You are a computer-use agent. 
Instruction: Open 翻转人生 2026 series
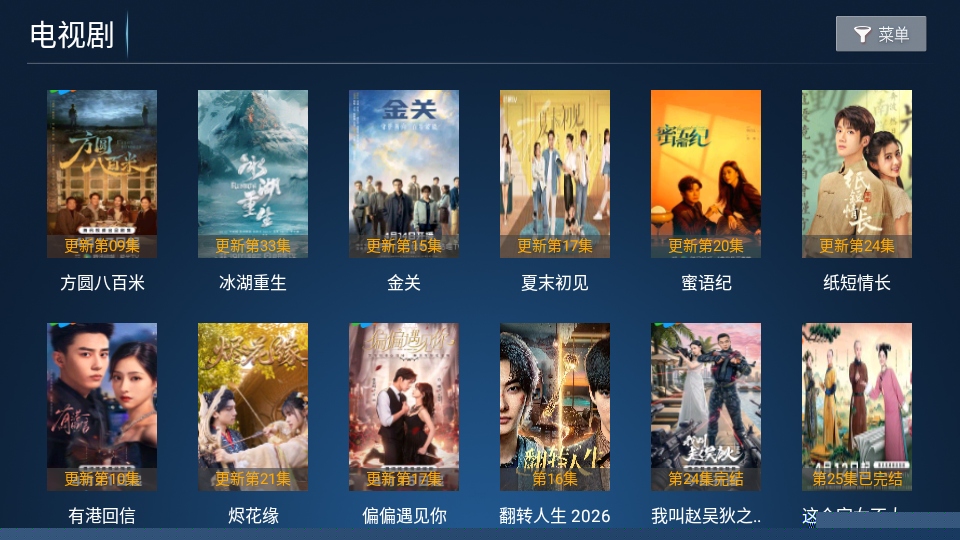click(x=555, y=407)
